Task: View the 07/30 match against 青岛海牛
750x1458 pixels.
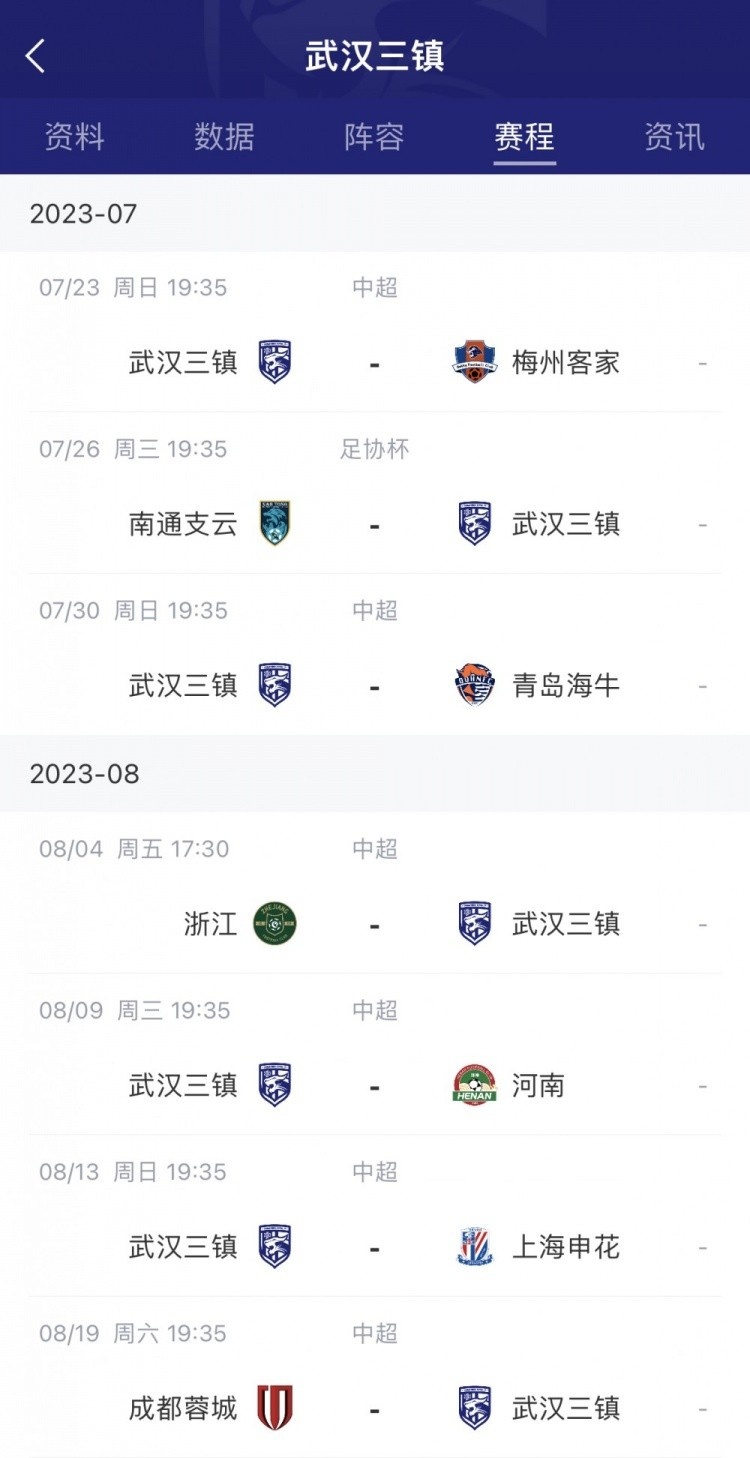Action: pyautogui.click(x=375, y=654)
